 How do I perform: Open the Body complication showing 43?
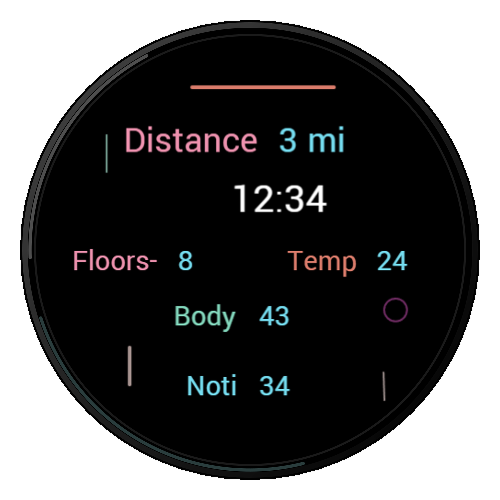tap(232, 317)
